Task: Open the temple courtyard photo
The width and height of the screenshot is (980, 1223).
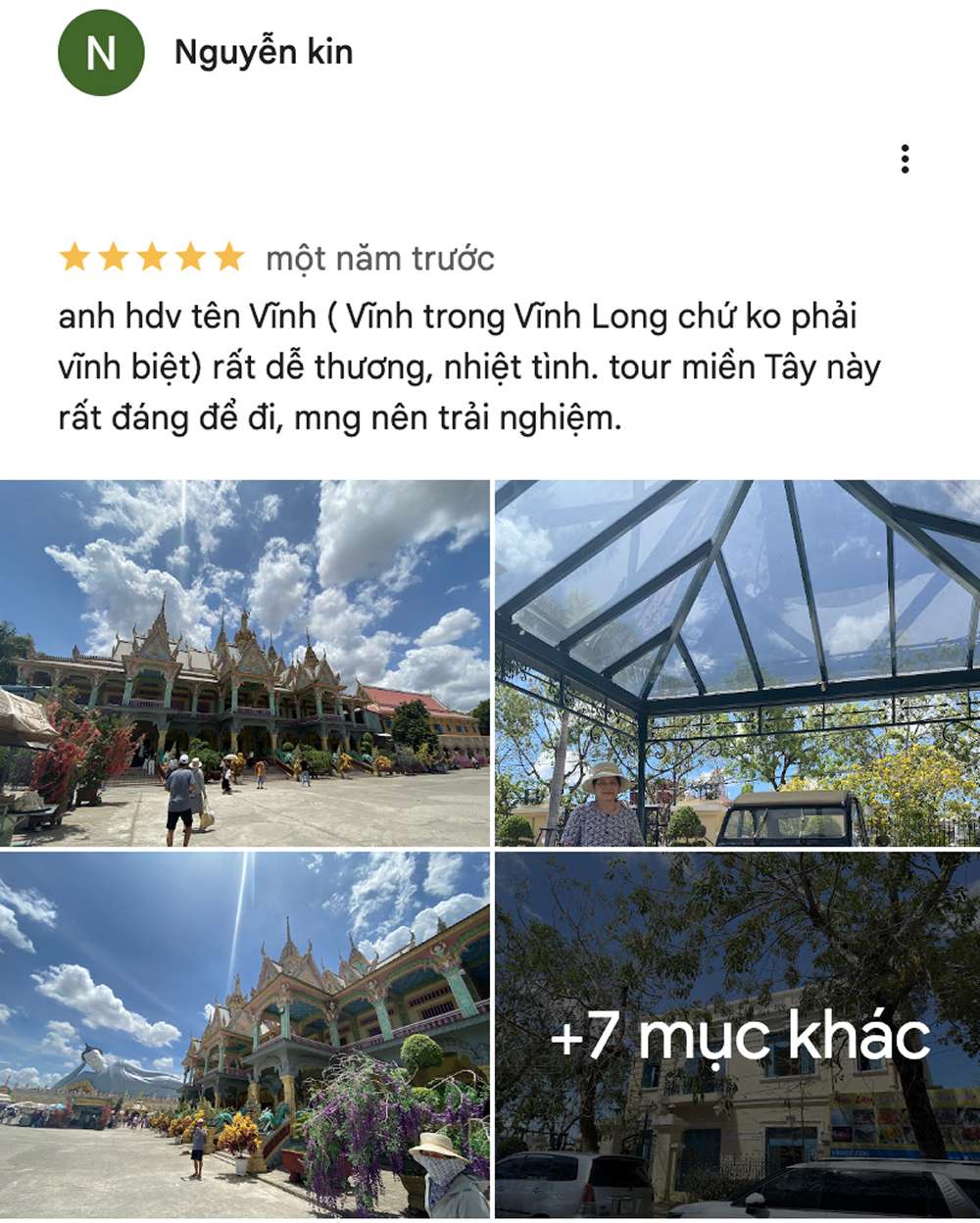Action: point(244,662)
